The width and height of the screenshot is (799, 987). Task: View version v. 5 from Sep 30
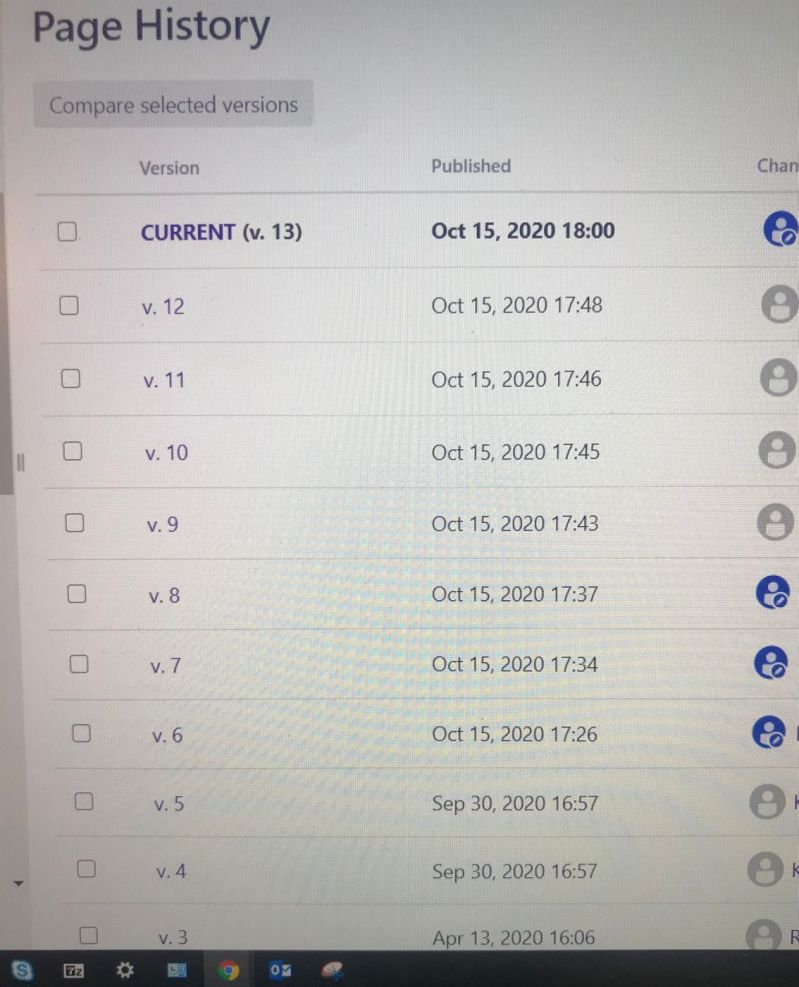click(x=169, y=803)
